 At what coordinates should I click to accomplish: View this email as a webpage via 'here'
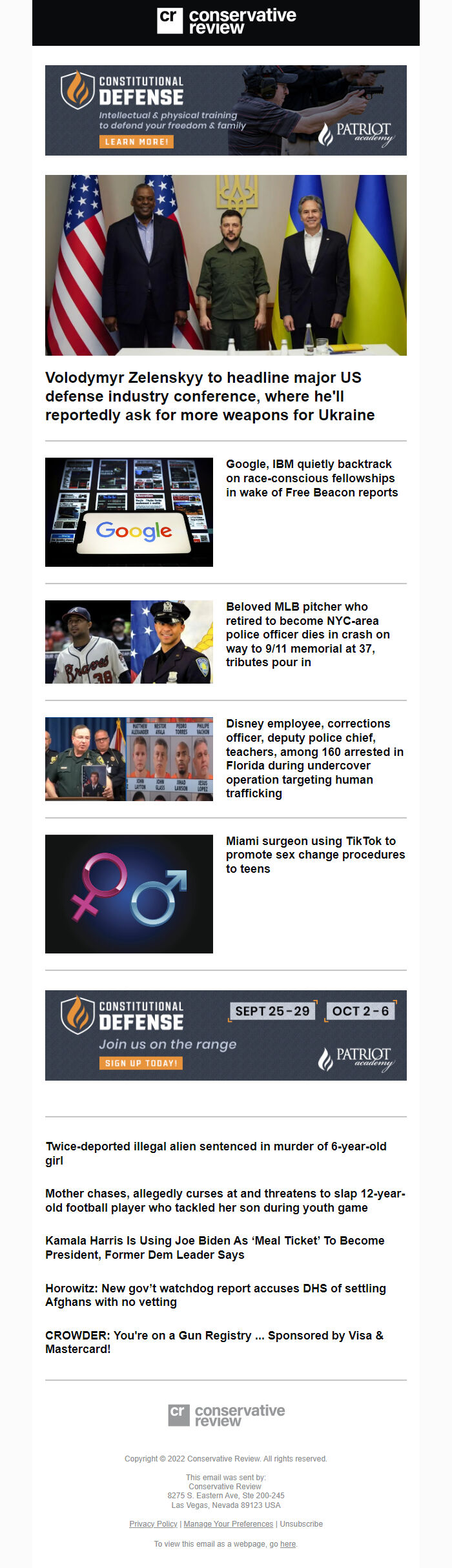point(287,1543)
